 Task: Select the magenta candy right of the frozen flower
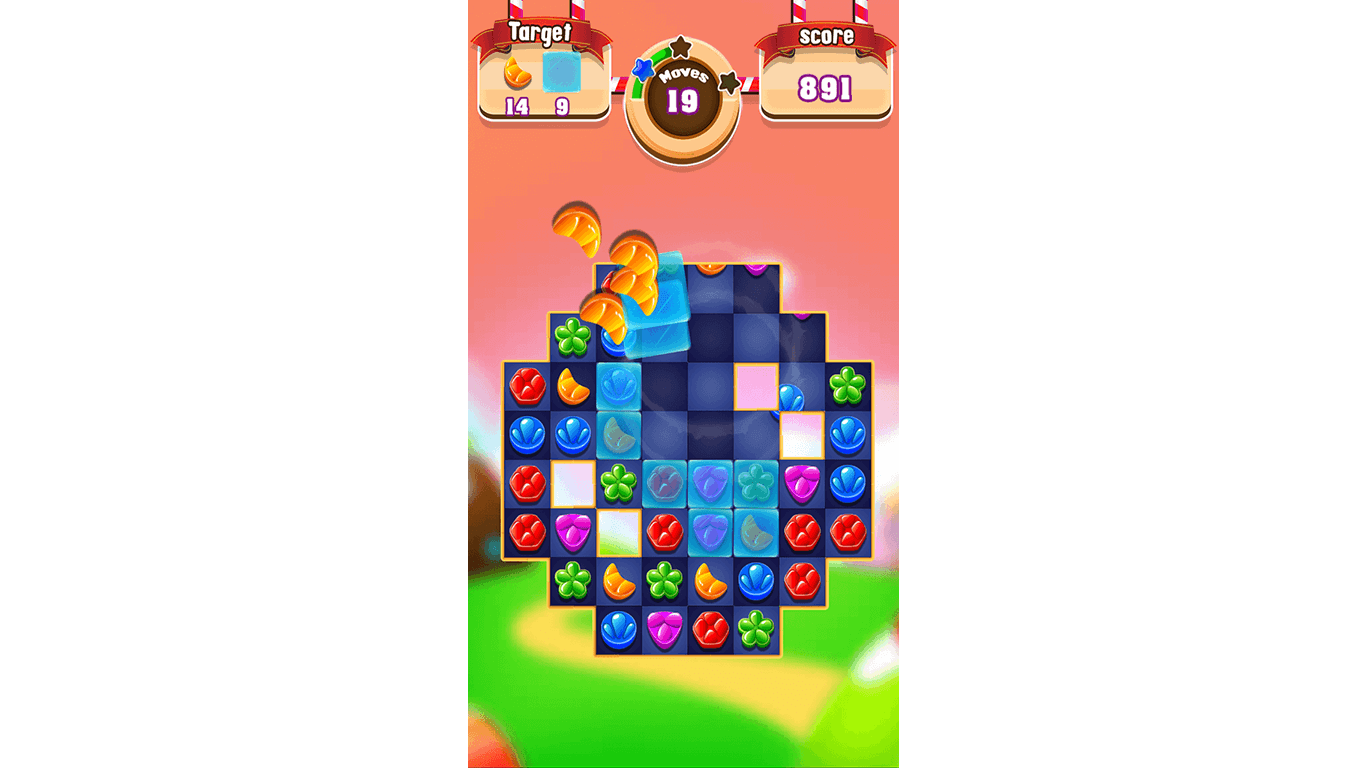802,483
